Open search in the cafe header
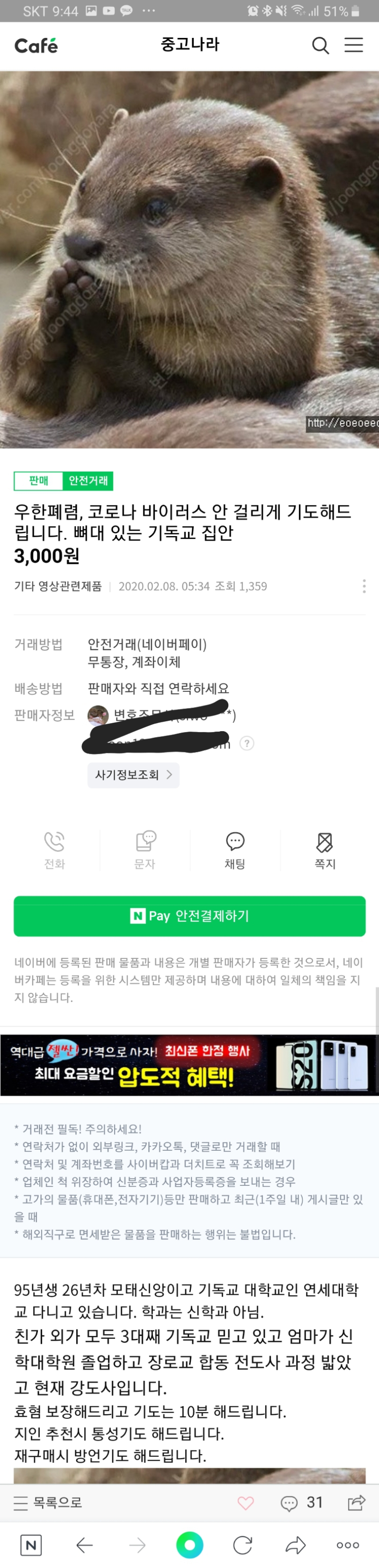This screenshot has height=1568, width=379. point(321,45)
